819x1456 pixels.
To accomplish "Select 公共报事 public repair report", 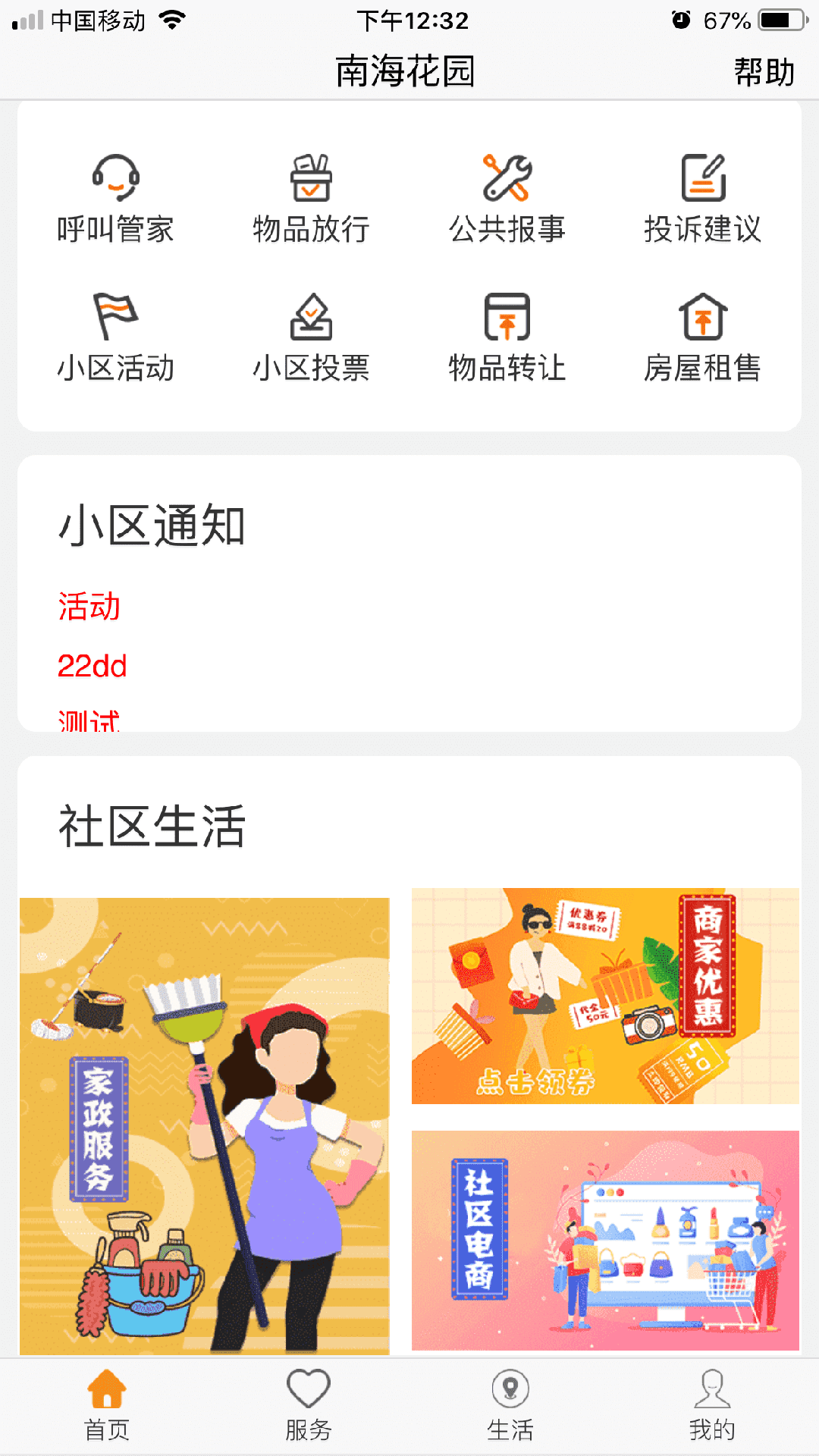I will tap(507, 199).
